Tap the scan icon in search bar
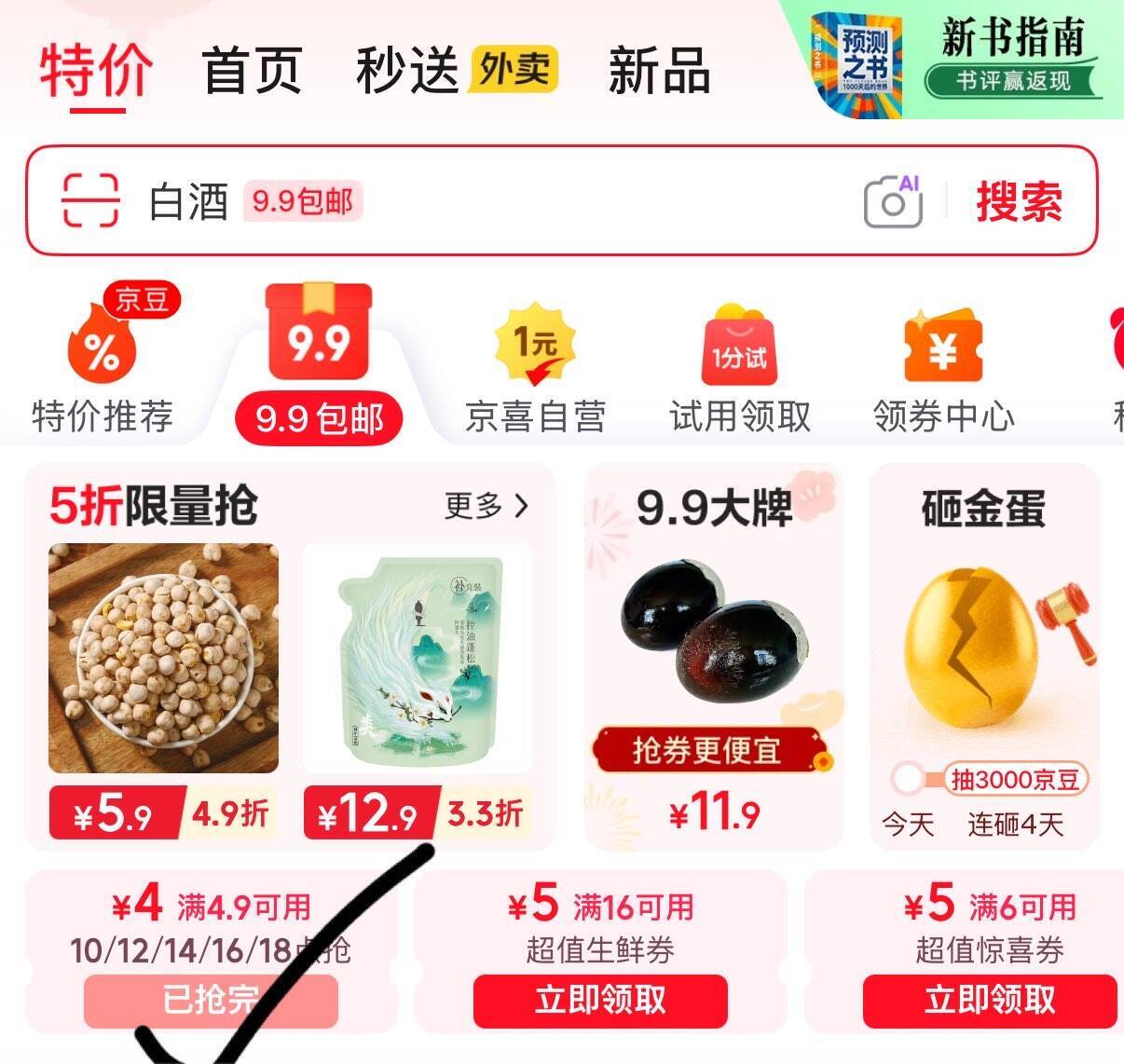Viewport: 1124px width, 1064px height. click(90, 200)
